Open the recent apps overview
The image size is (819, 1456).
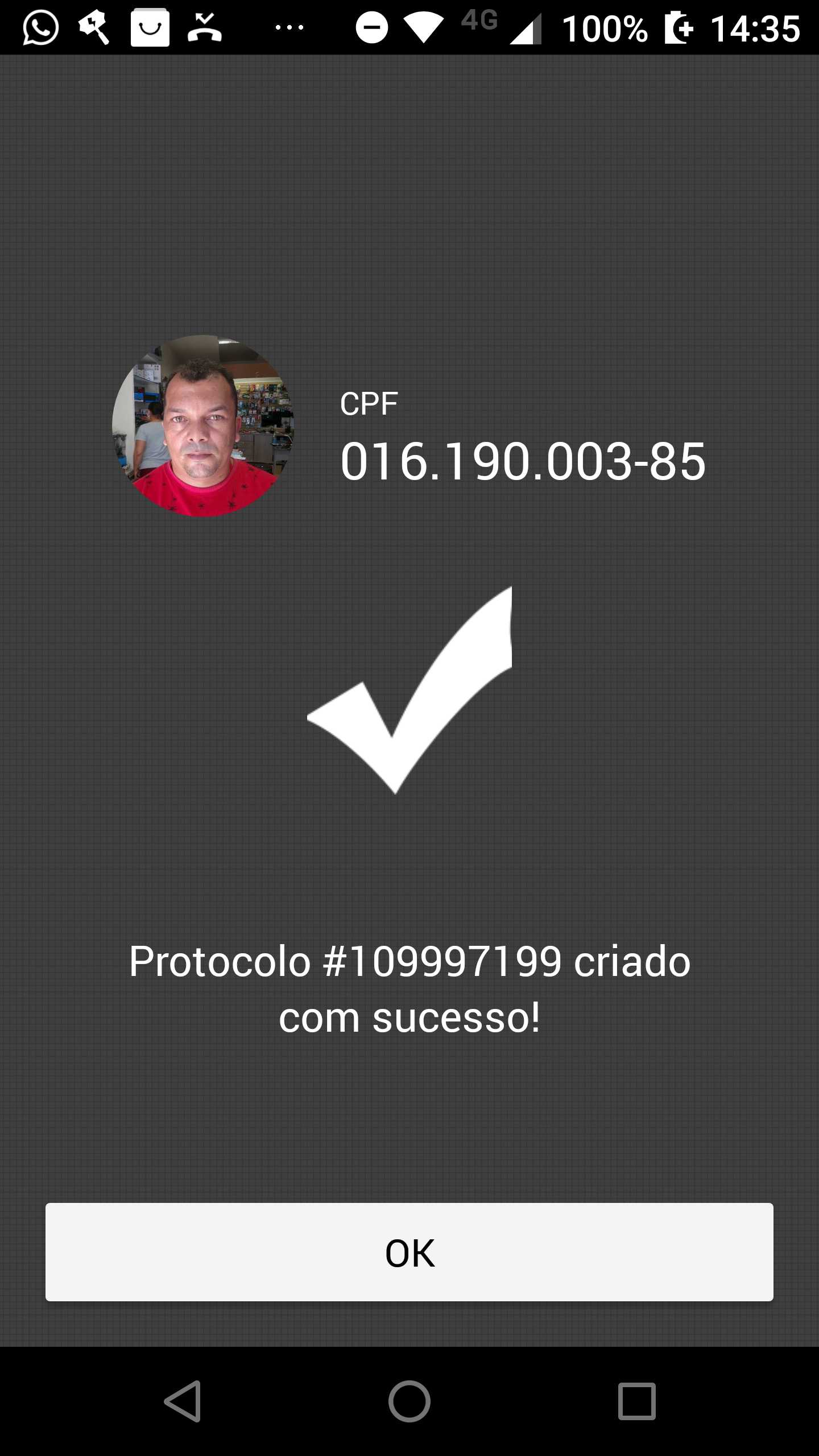click(637, 1401)
